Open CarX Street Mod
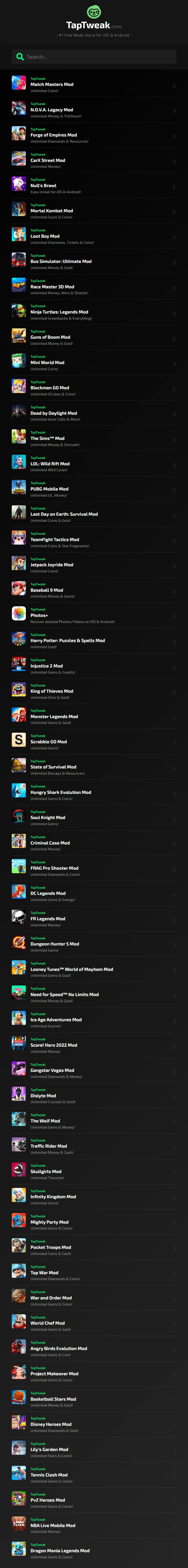The height and width of the screenshot is (1568, 188). click(x=94, y=161)
